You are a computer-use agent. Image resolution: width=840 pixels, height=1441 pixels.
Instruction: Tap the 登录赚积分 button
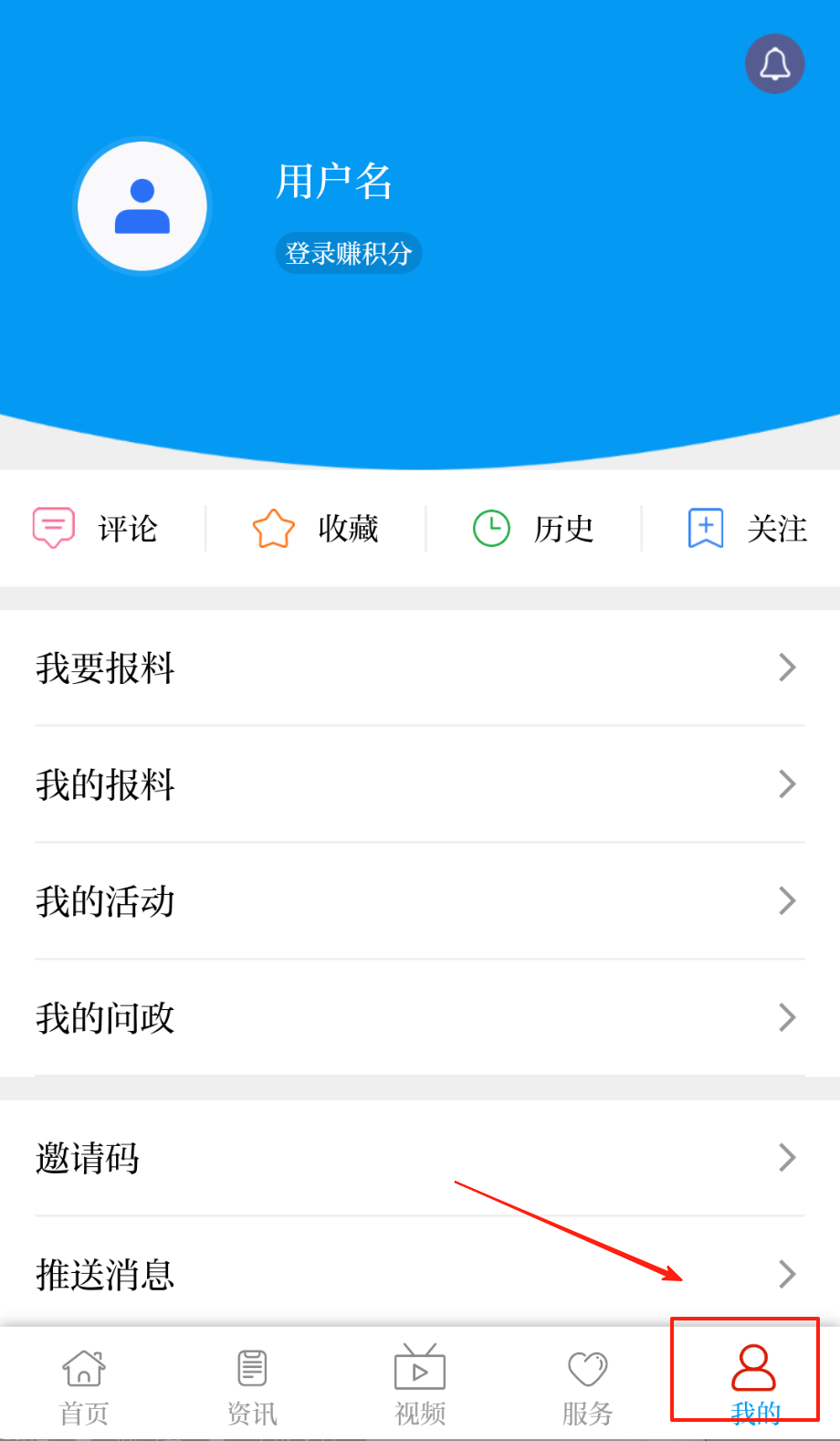(349, 253)
